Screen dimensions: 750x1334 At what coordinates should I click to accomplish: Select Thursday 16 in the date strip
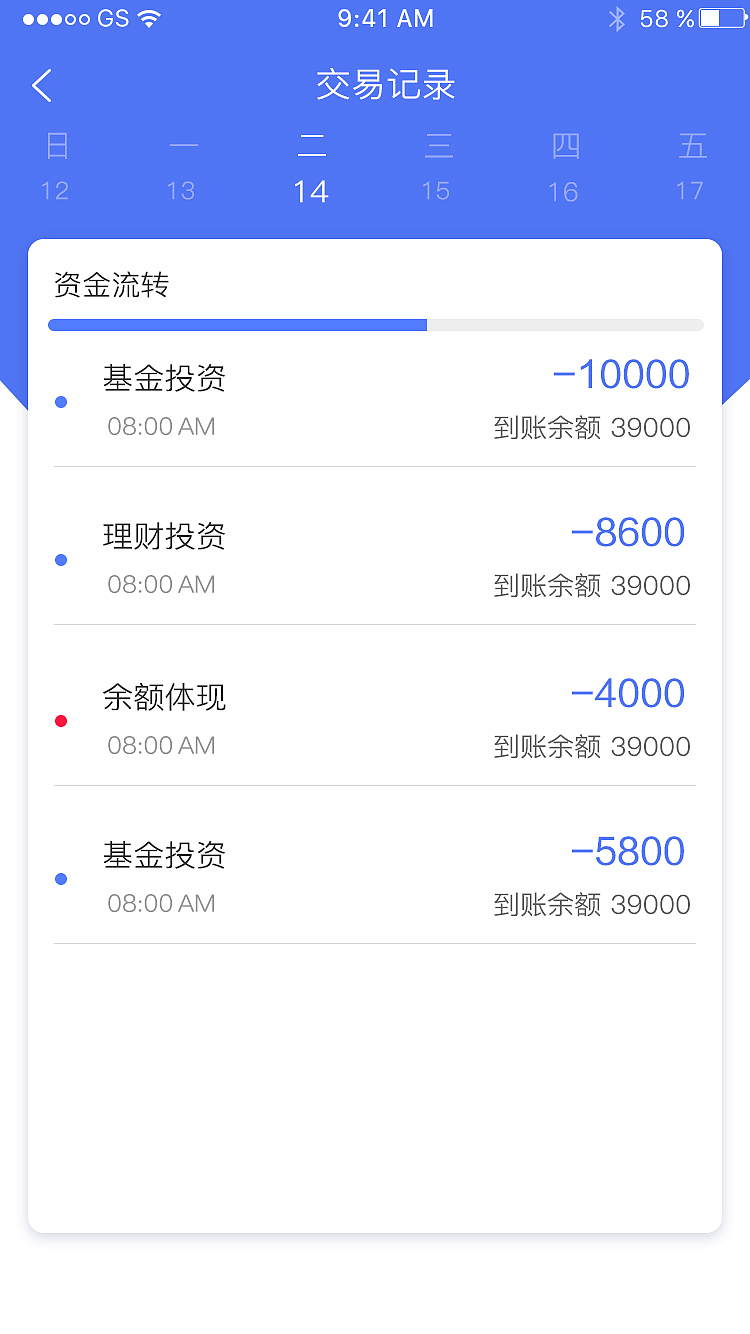(563, 168)
